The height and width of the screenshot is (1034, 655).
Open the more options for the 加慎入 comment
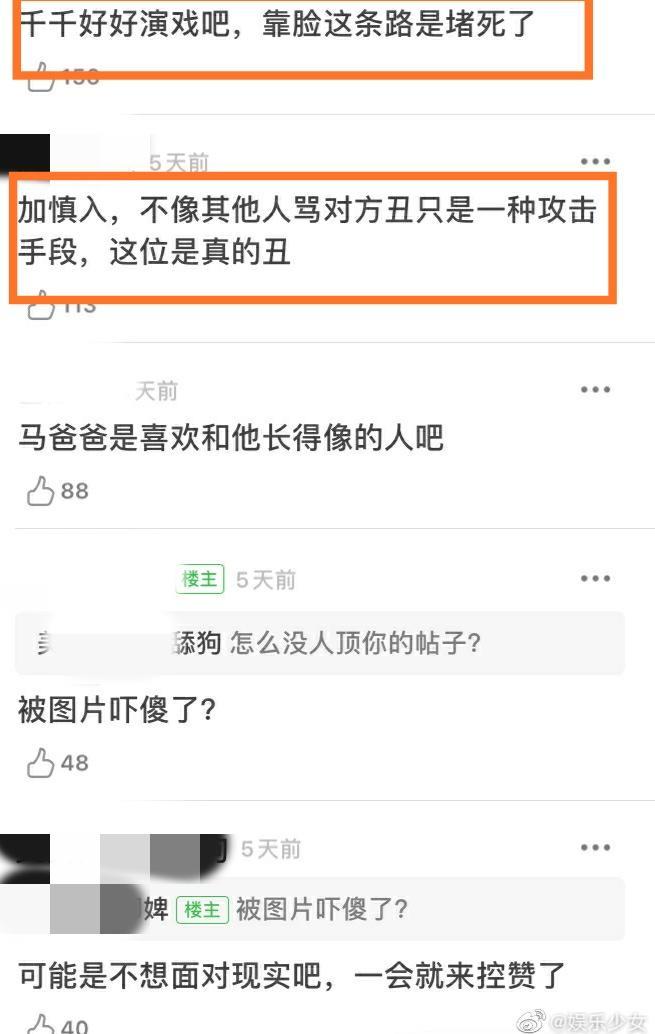[595, 162]
